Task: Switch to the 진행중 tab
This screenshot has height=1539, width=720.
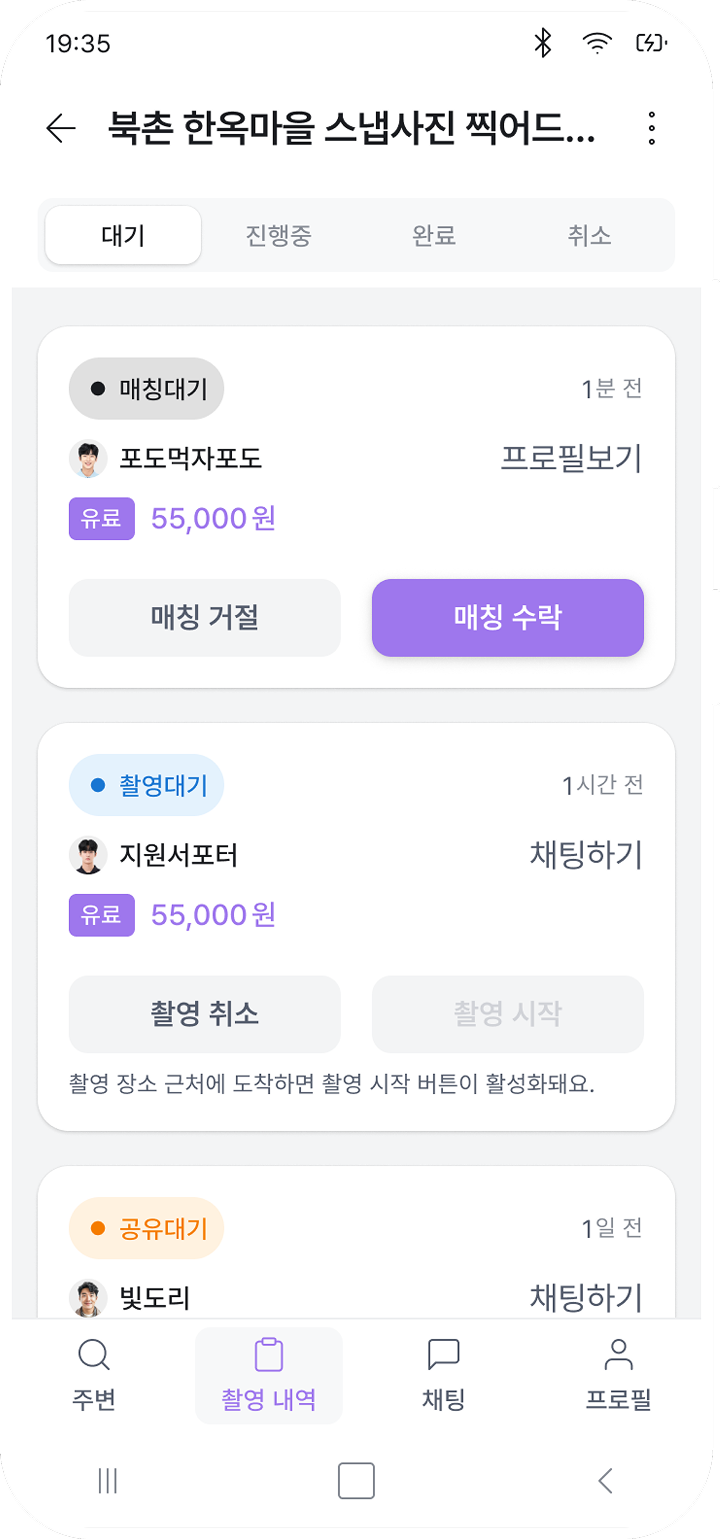Action: 278,235
